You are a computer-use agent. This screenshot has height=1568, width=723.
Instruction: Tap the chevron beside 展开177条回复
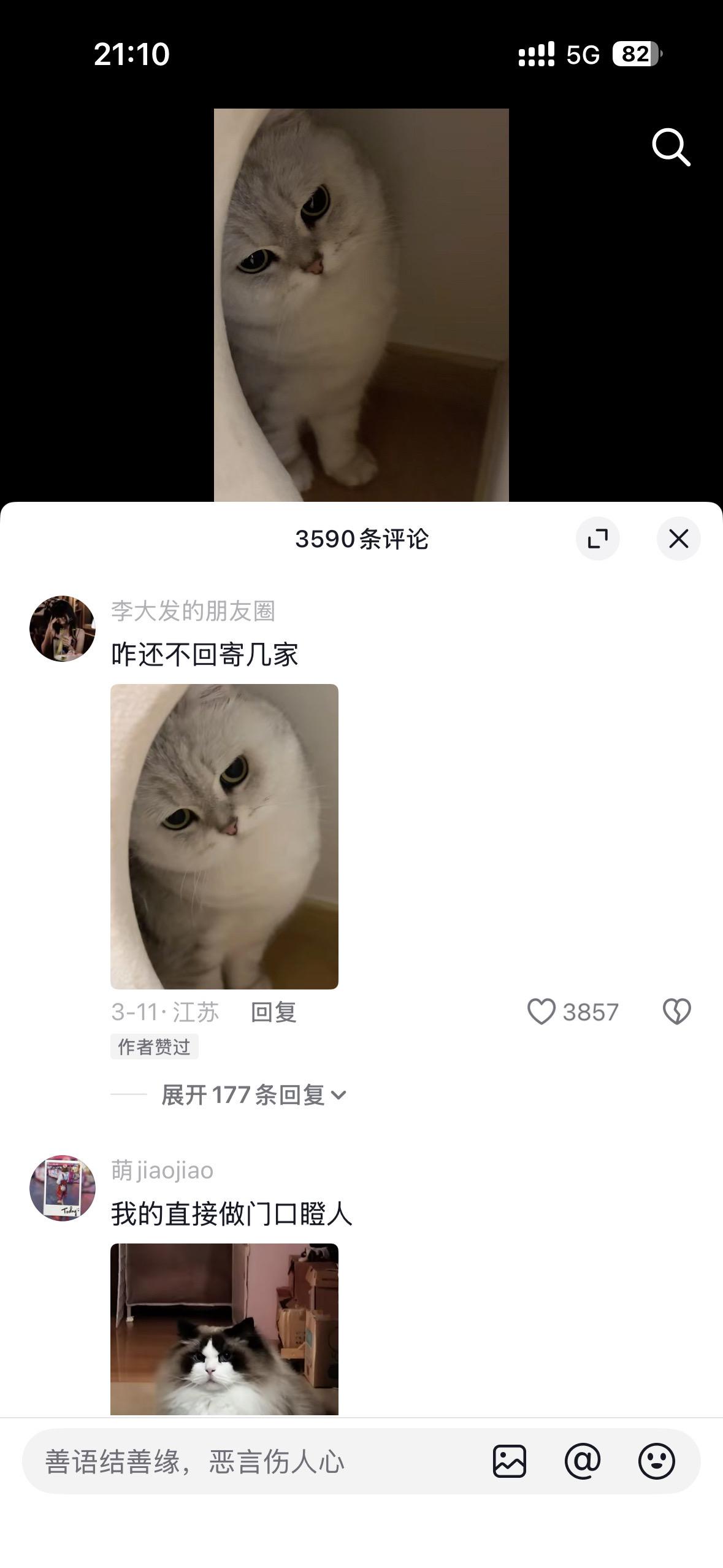click(x=341, y=1097)
